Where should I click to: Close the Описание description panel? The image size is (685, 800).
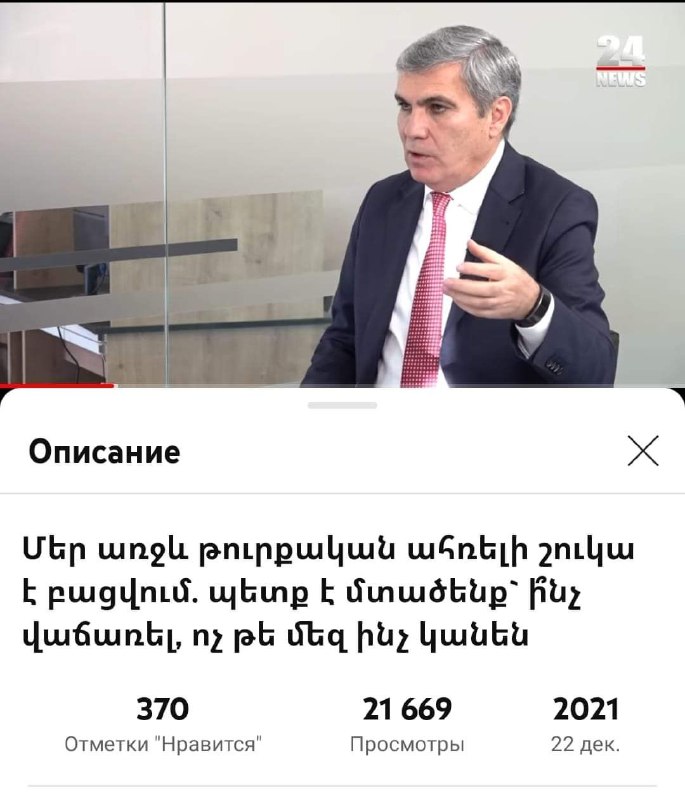tap(642, 451)
